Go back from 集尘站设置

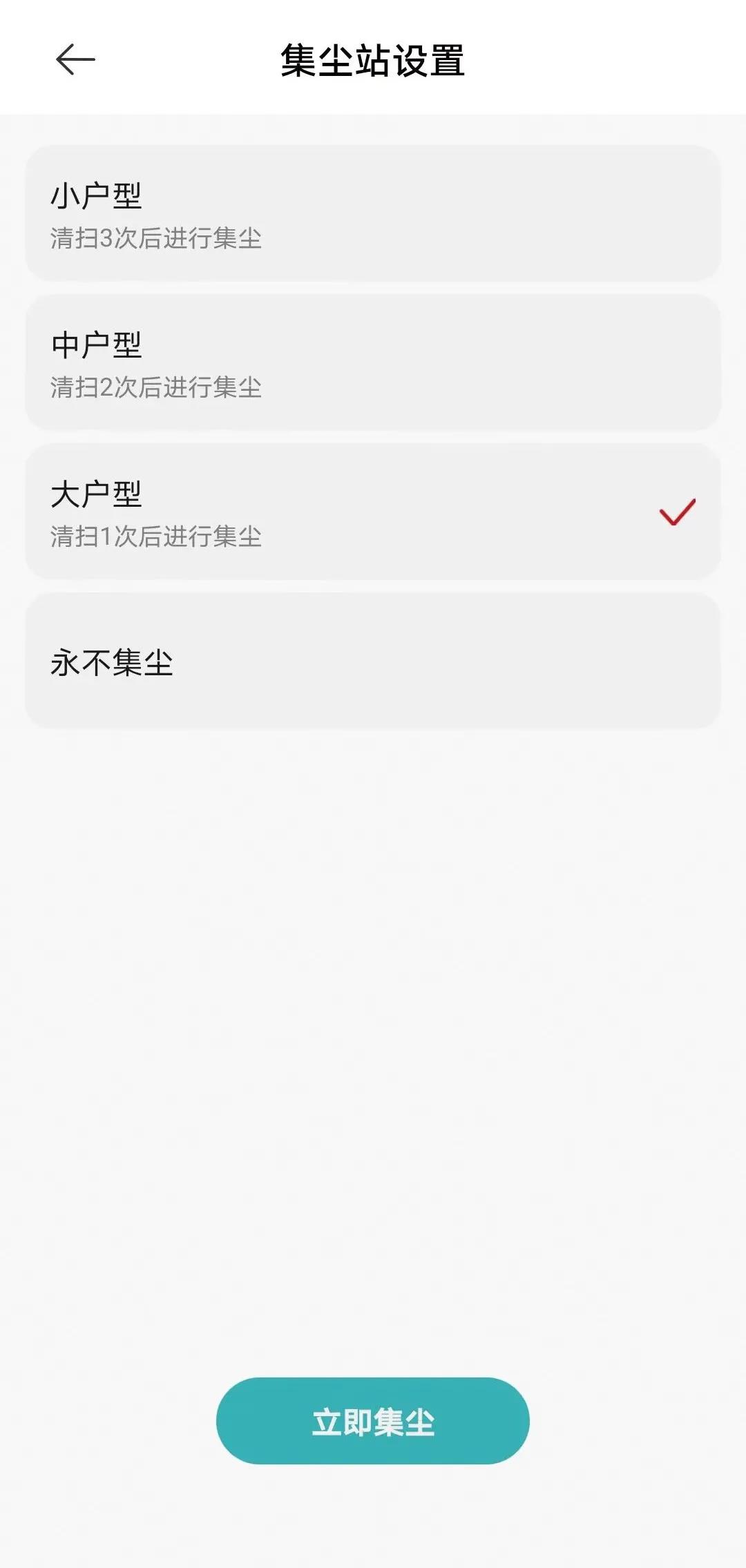[x=75, y=60]
